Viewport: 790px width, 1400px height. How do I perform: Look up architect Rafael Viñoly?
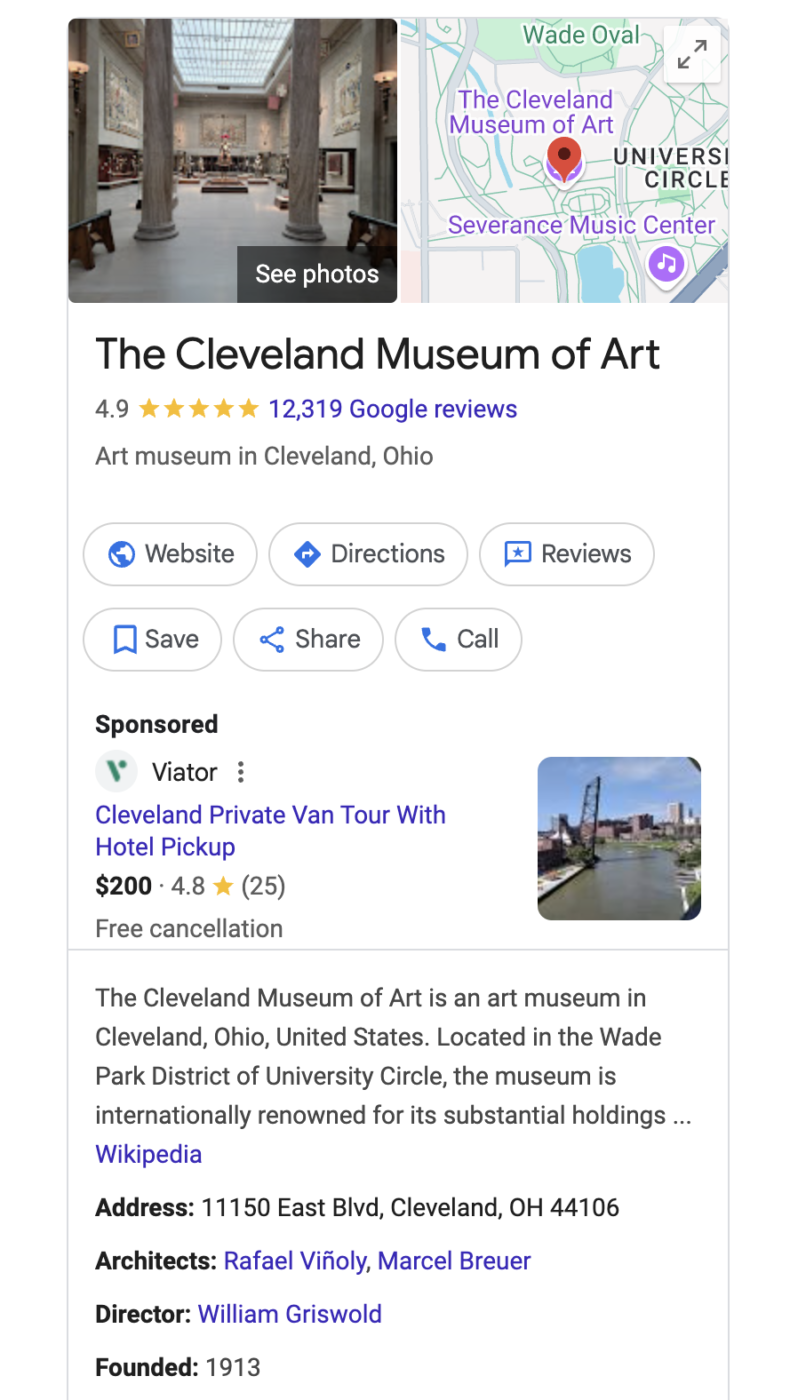click(x=295, y=1261)
